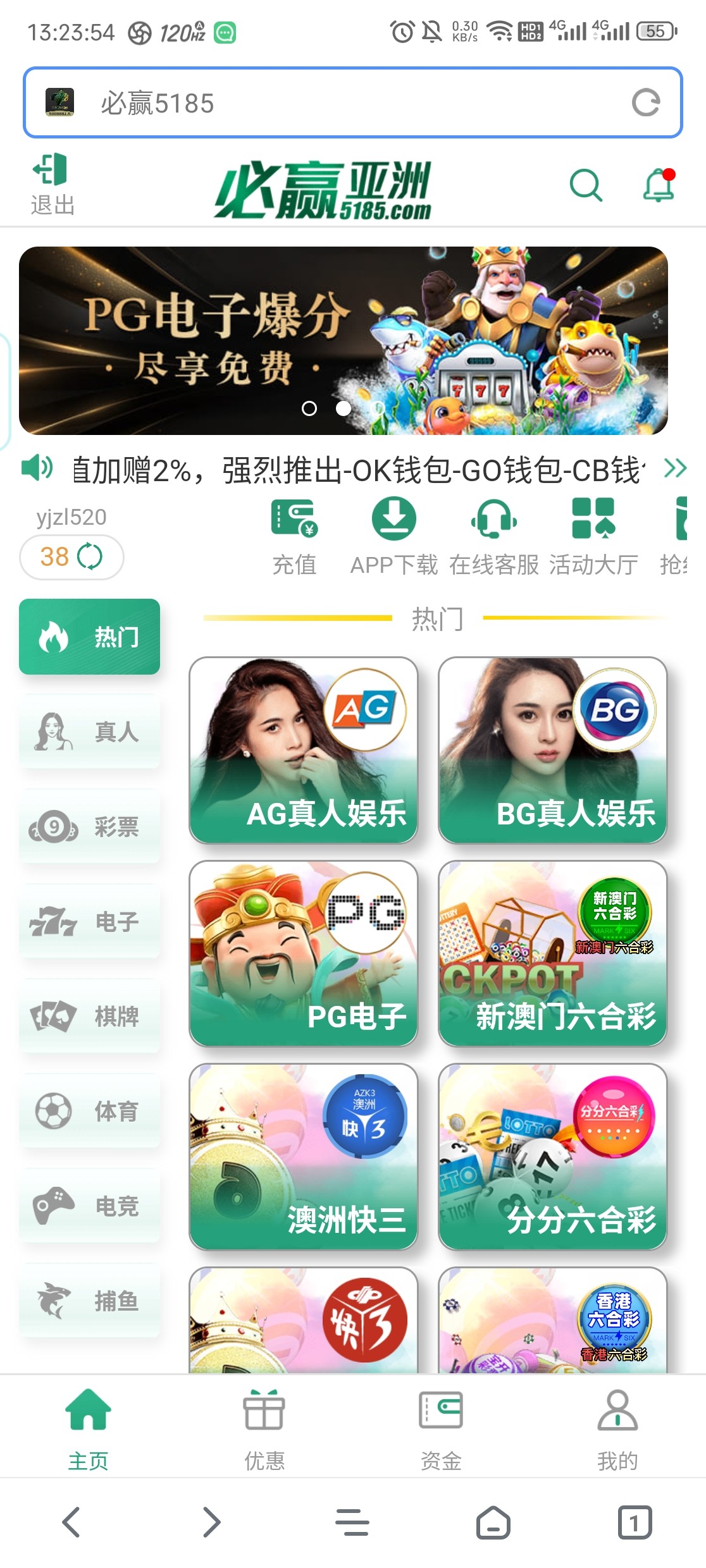
Task: Select the 电子 category
Action: coord(89,921)
